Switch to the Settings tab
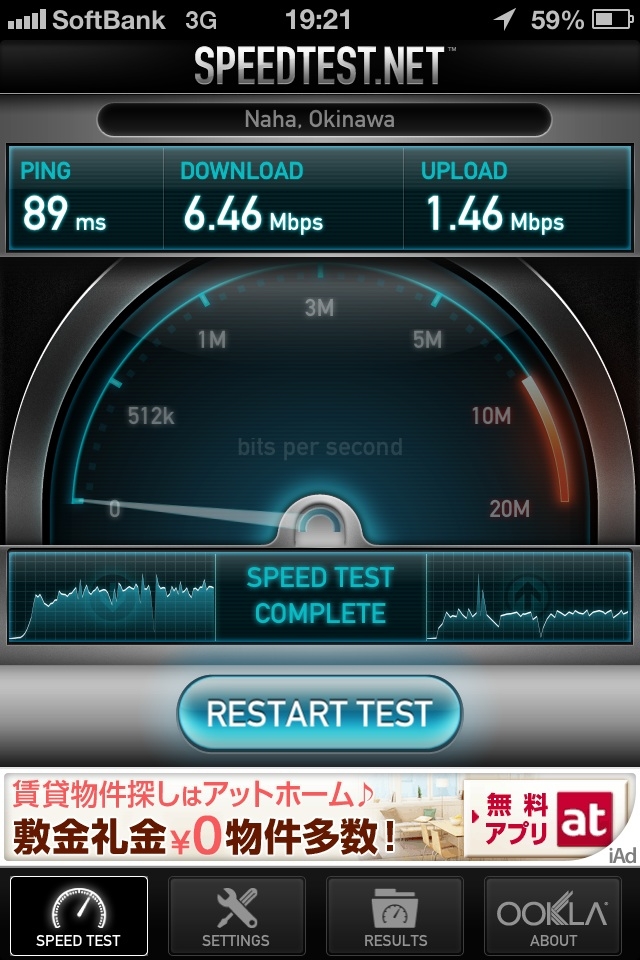640x960 pixels. pyautogui.click(x=236, y=915)
